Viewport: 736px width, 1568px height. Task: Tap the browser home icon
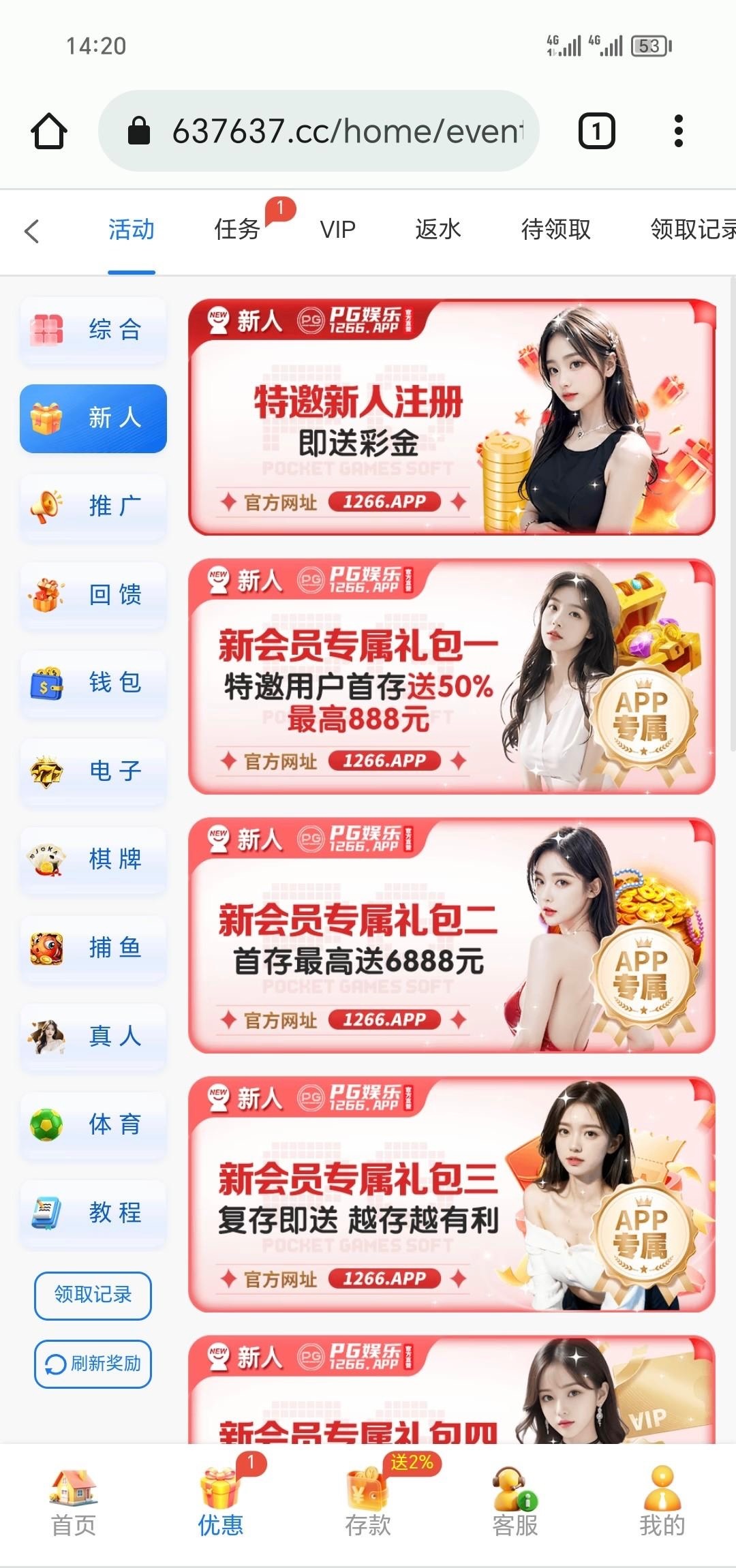pos(49,131)
